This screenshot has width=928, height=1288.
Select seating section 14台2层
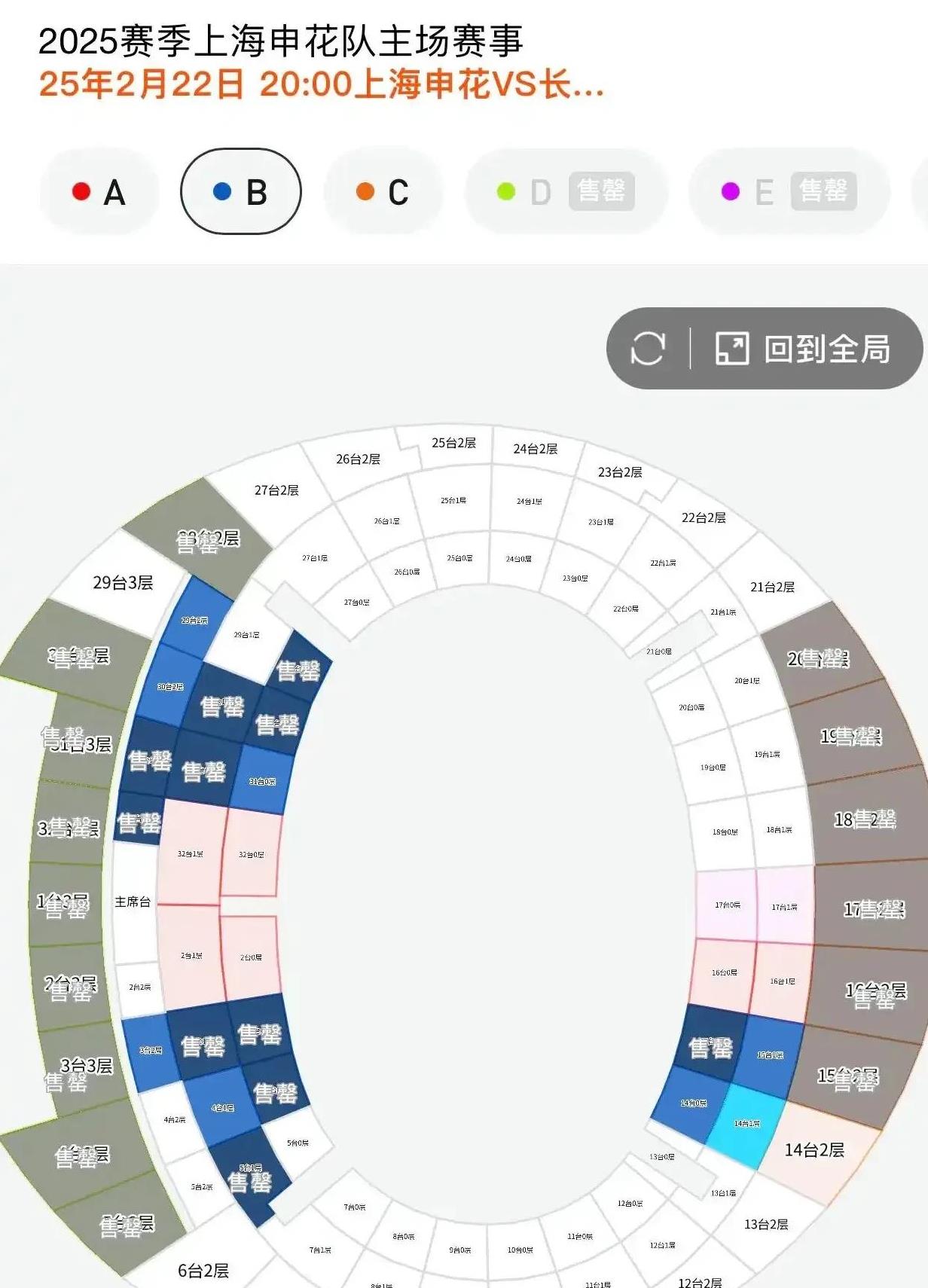point(815,1150)
